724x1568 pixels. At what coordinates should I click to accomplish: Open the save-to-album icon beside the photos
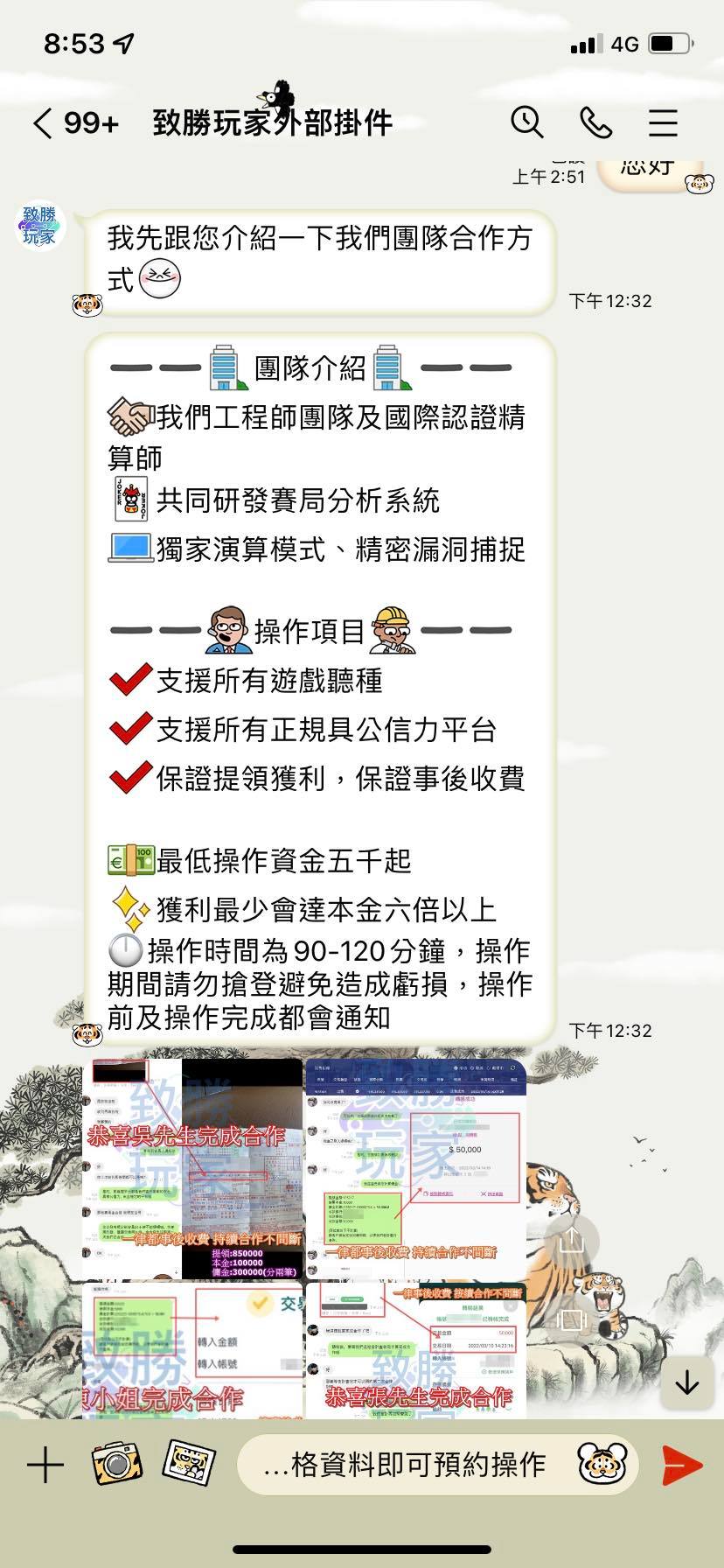pyautogui.click(x=571, y=1319)
